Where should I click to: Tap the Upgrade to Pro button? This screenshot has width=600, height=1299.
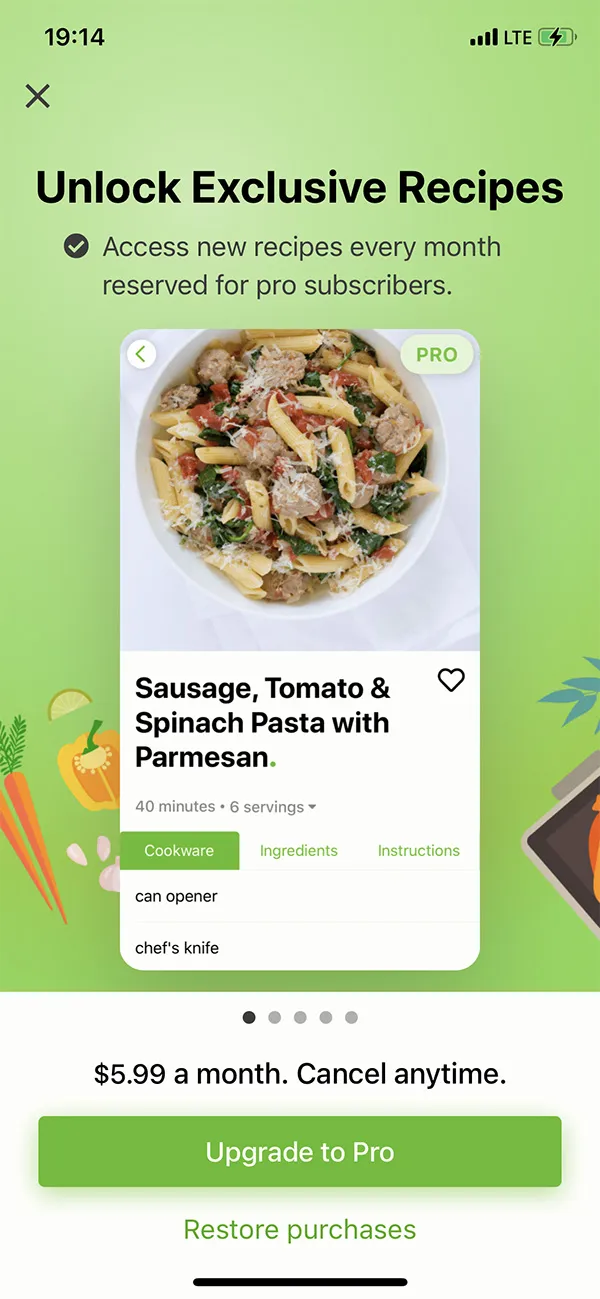pos(300,1152)
